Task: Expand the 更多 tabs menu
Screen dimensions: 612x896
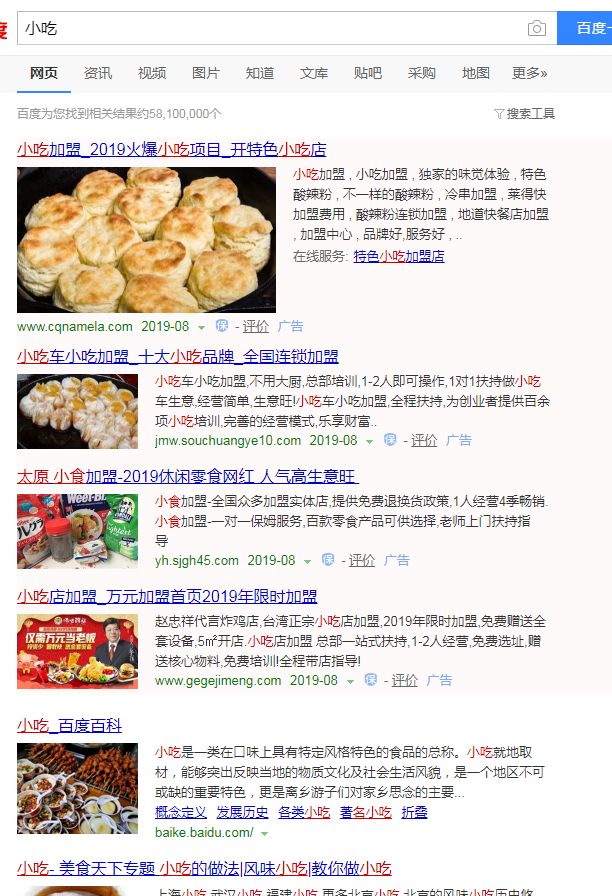Action: pyautogui.click(x=530, y=73)
